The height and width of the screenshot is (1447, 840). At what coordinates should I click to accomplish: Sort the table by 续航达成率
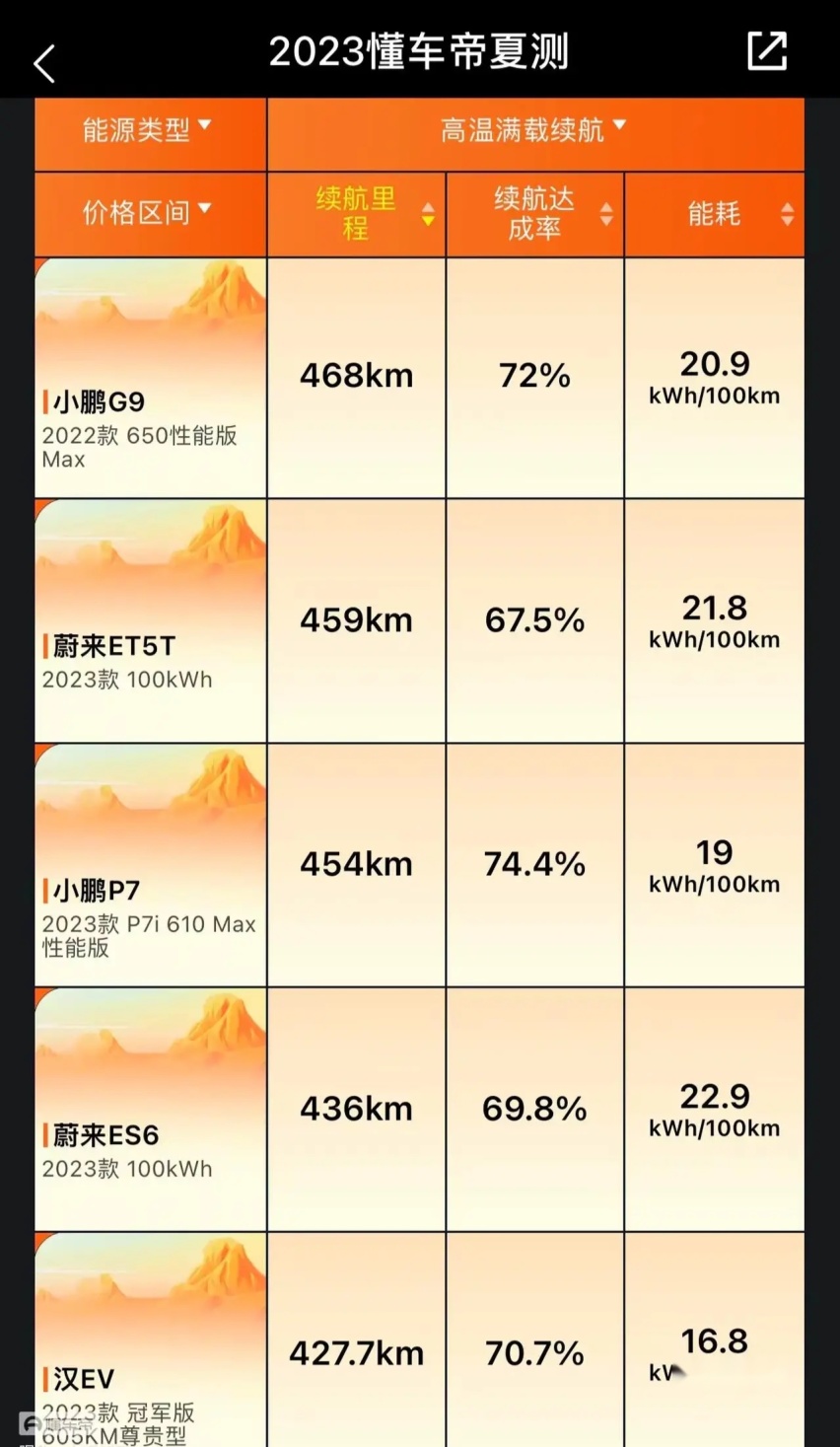coord(535,215)
